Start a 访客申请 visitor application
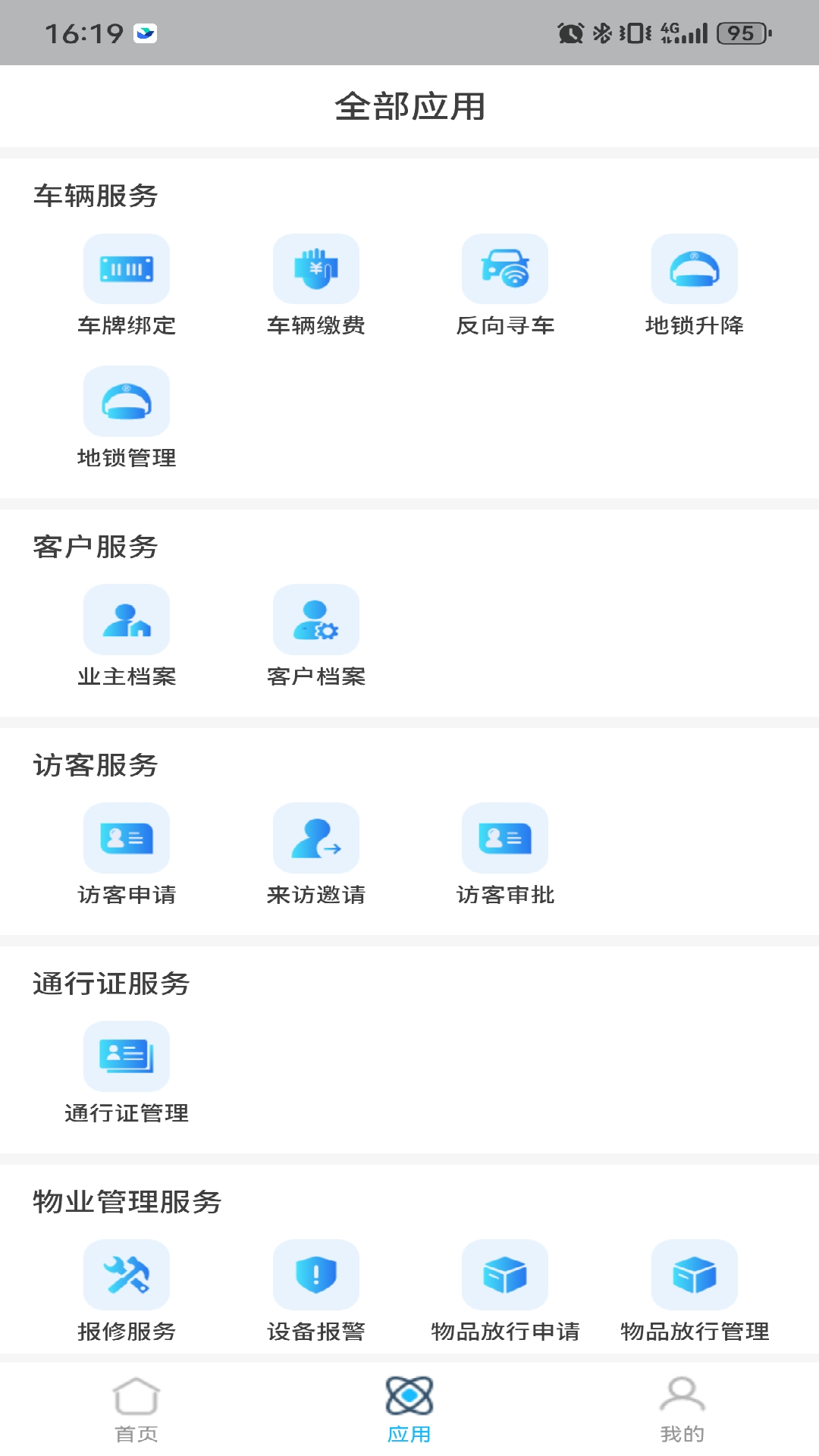This screenshot has width=819, height=1456. tap(127, 838)
